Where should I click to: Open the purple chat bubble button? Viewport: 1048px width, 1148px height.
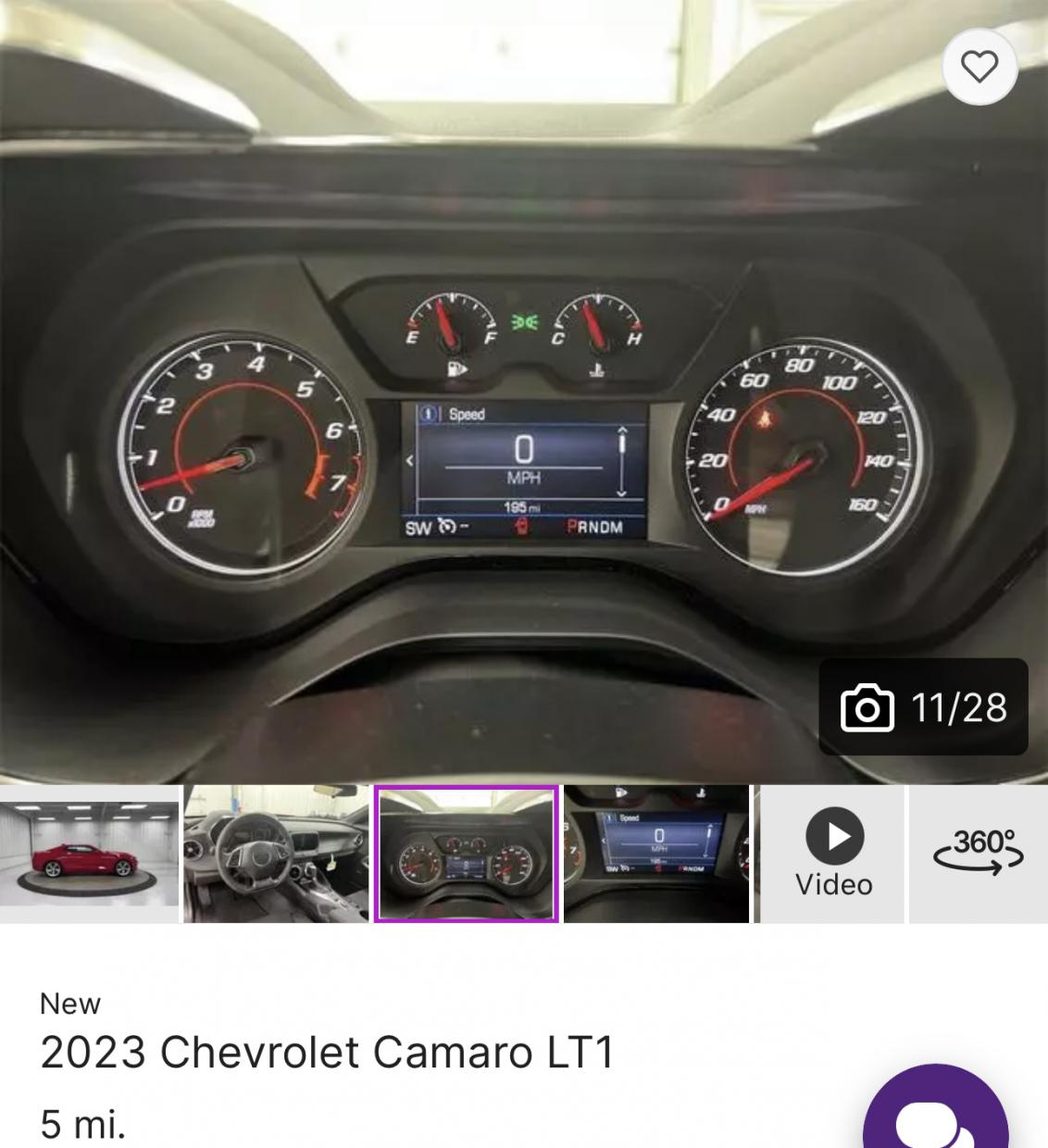935,1116
